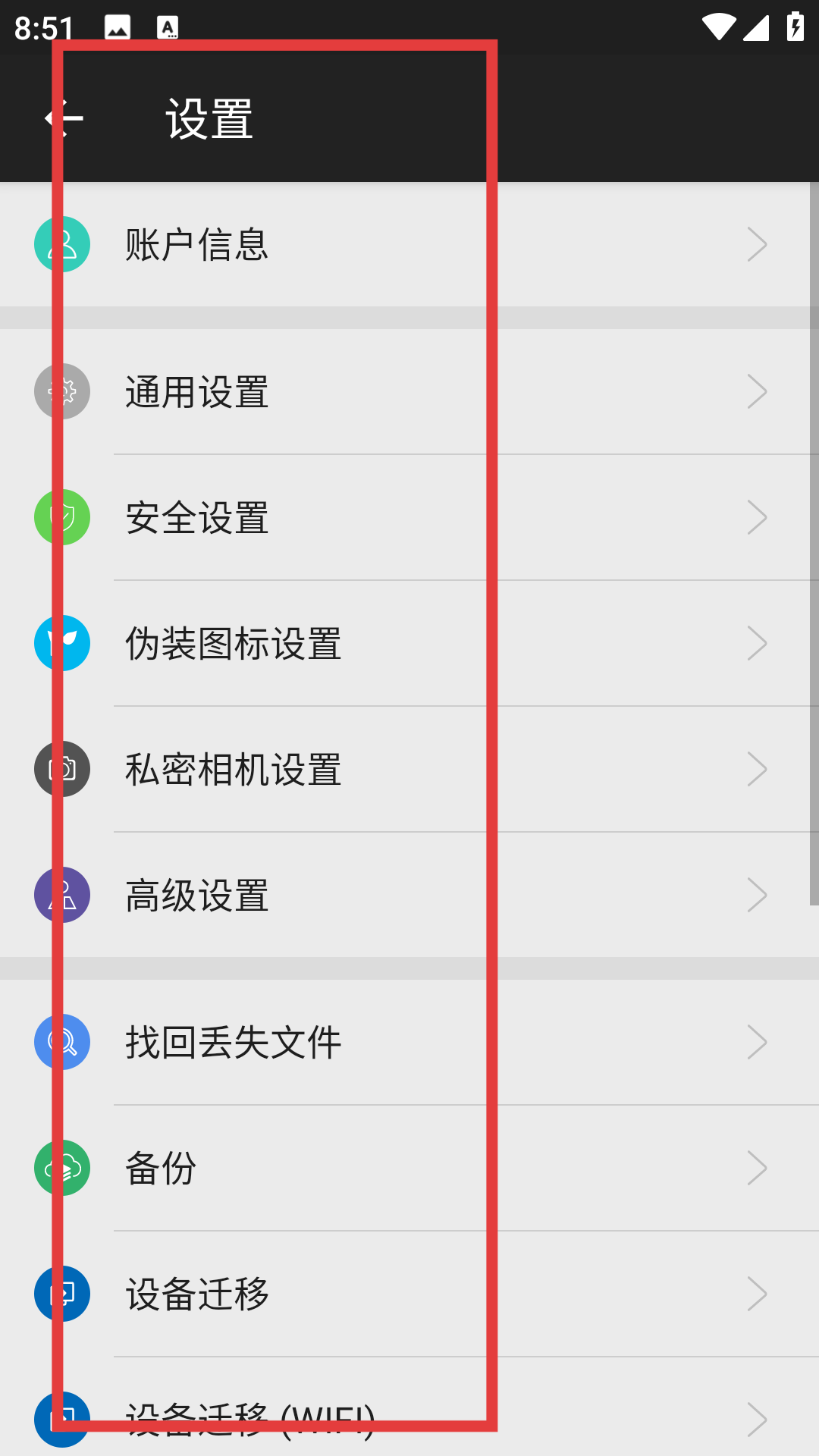Open the 备份 backup option

[409, 1168]
